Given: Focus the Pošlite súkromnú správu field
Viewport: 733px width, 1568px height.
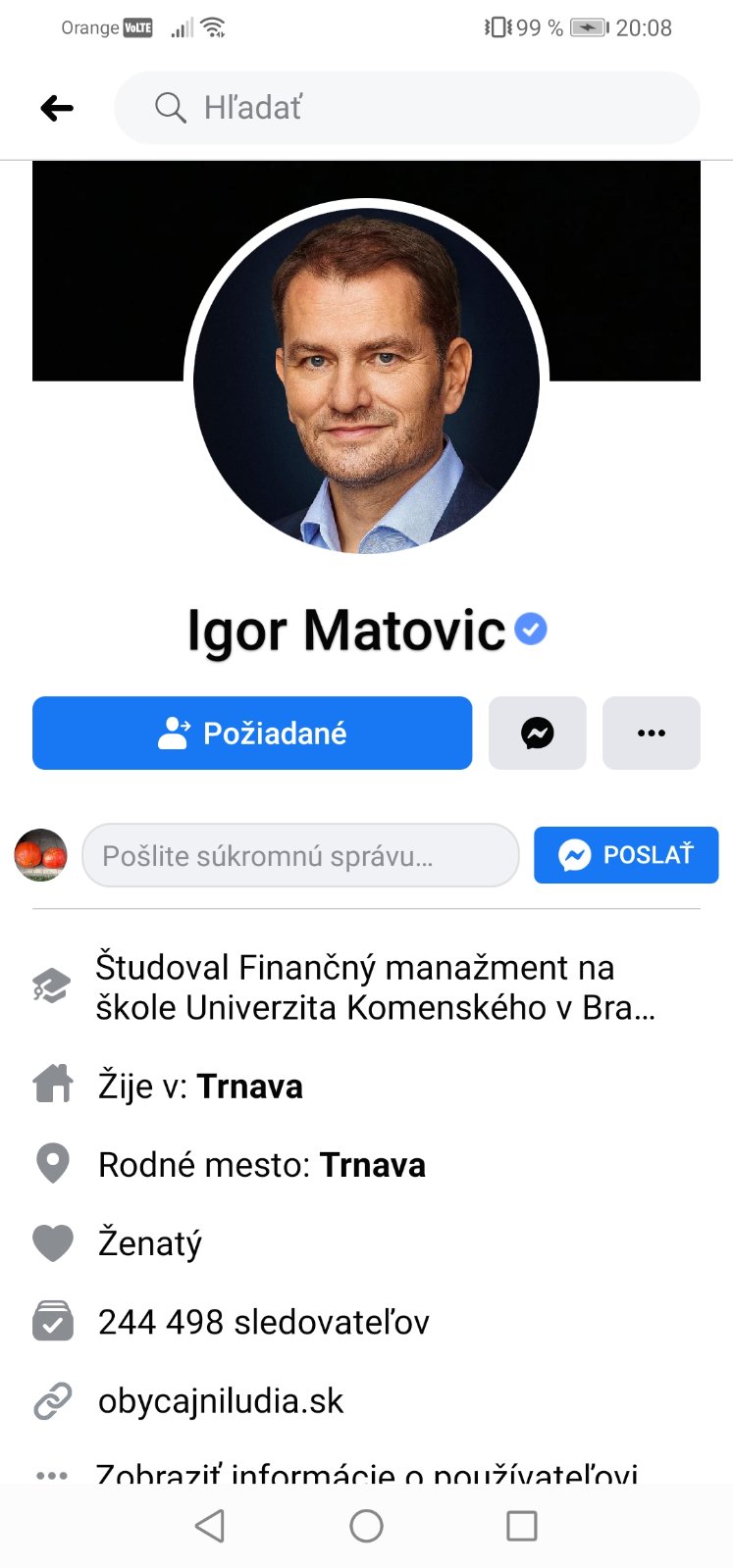Looking at the screenshot, I should [300, 855].
